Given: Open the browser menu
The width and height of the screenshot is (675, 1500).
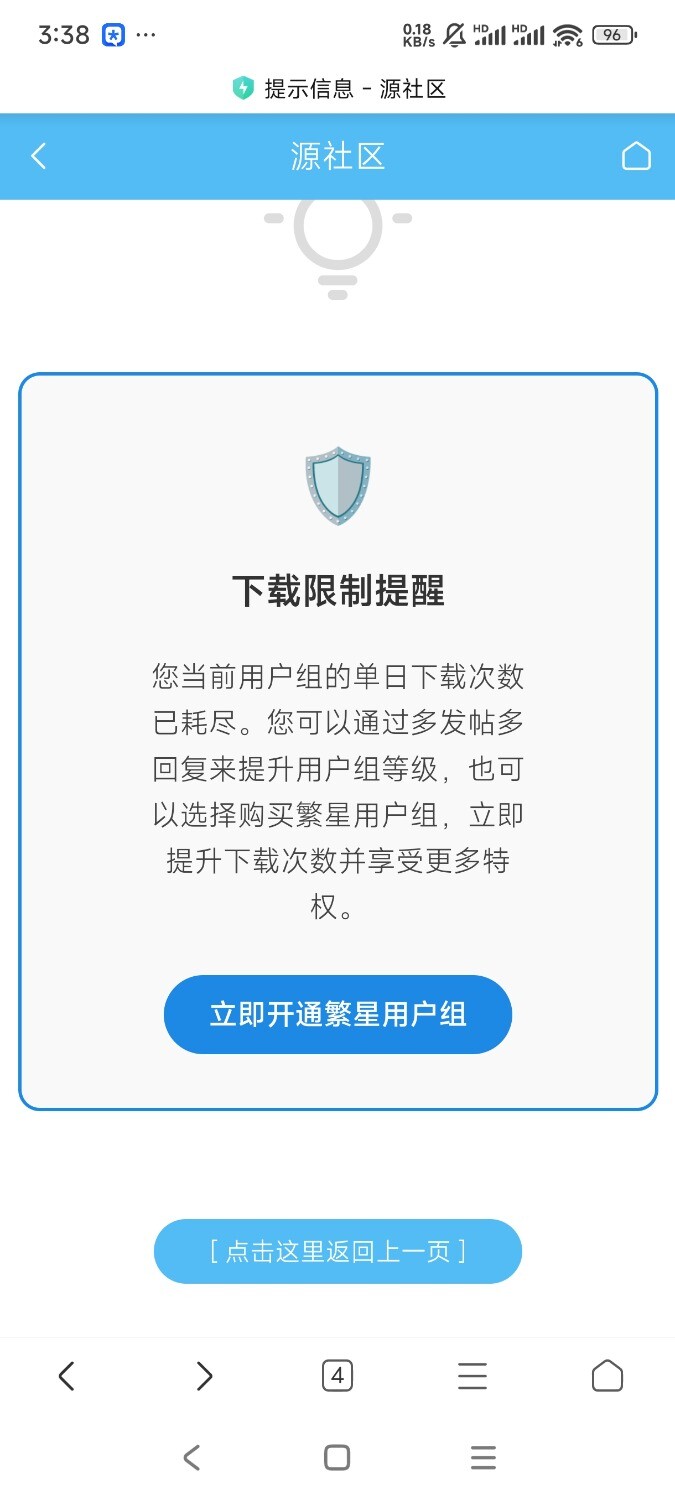Looking at the screenshot, I should pos(472,1376).
